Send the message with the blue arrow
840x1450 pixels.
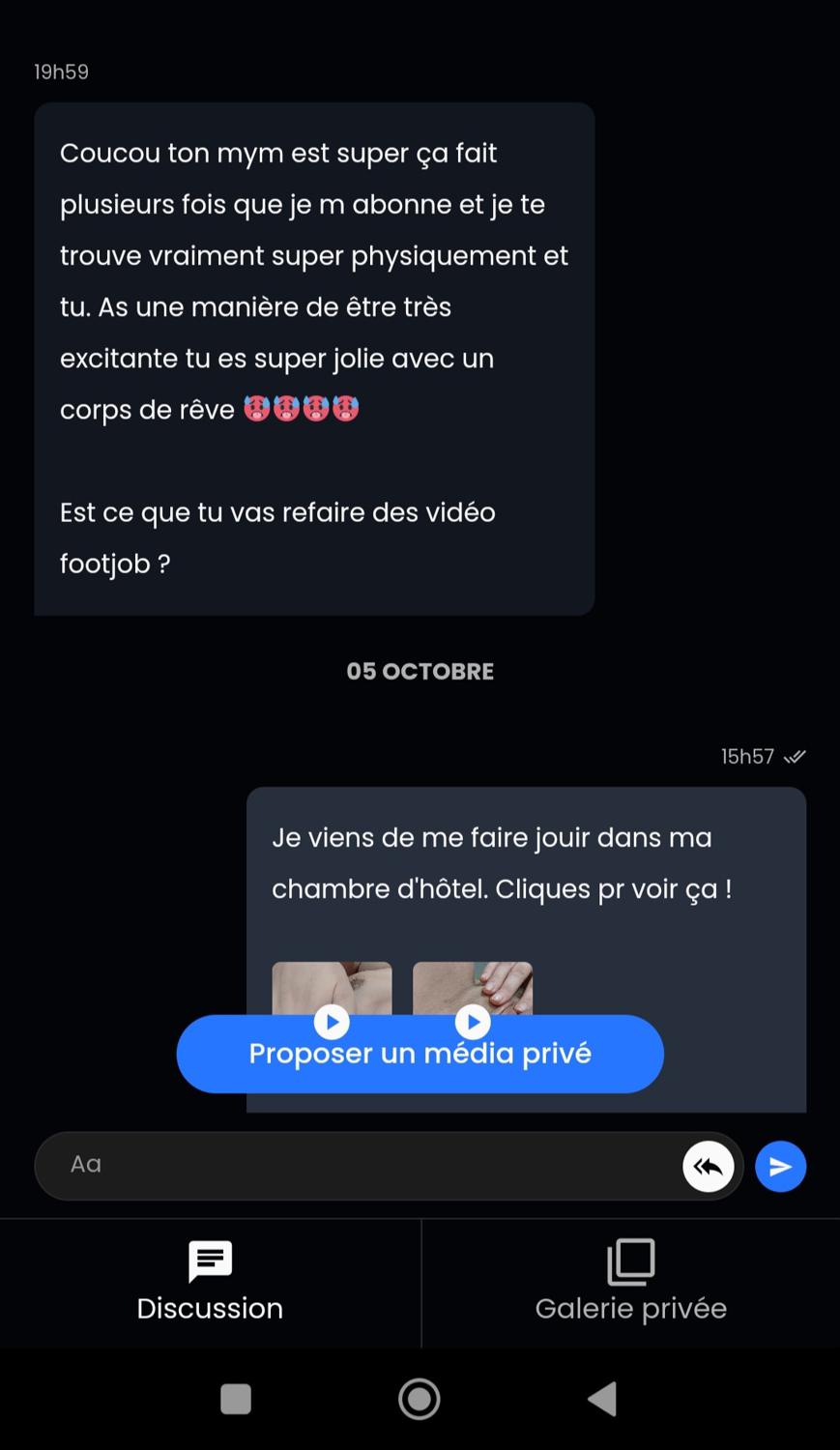pyautogui.click(x=780, y=1167)
